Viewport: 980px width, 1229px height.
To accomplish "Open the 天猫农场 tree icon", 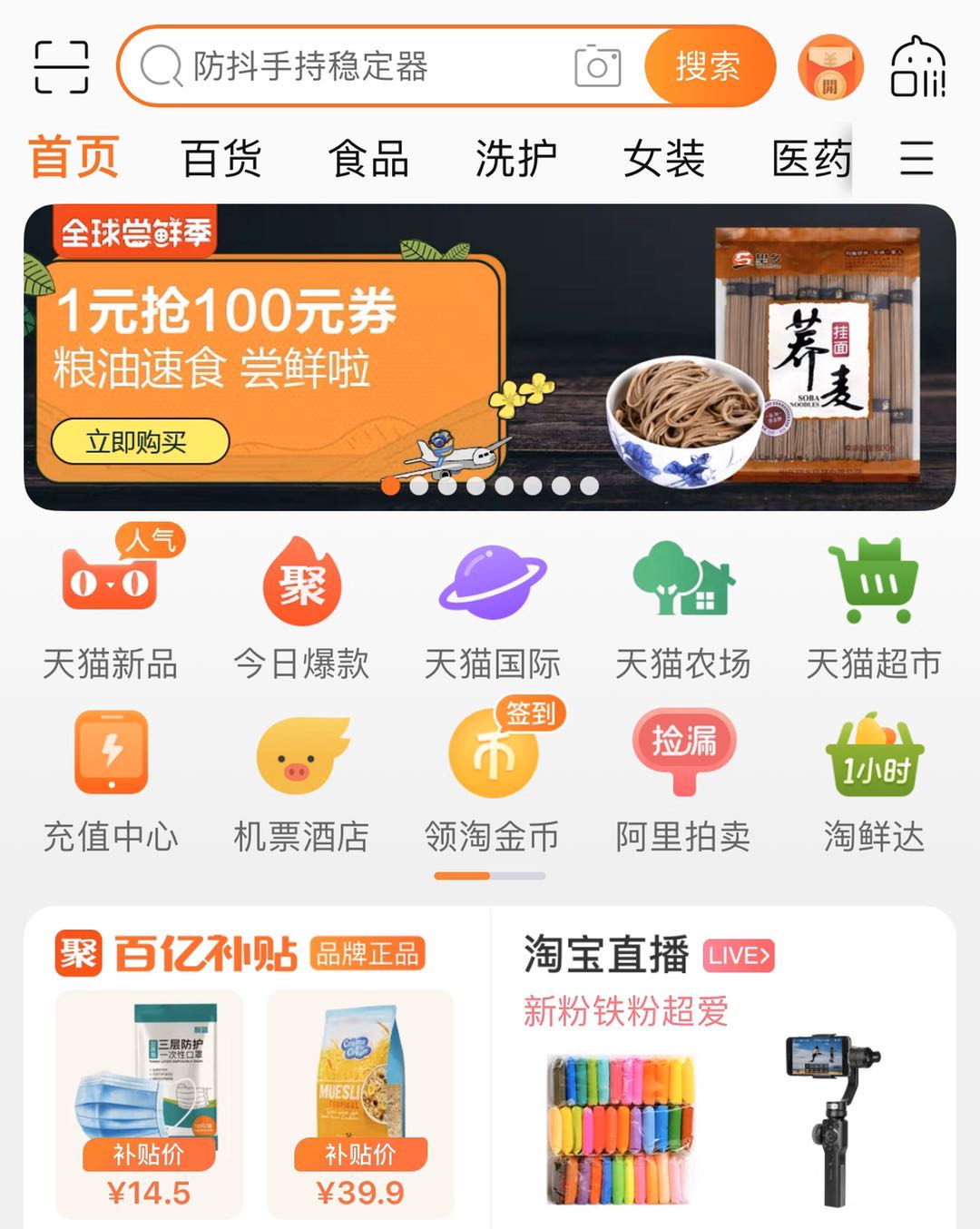I will click(681, 585).
